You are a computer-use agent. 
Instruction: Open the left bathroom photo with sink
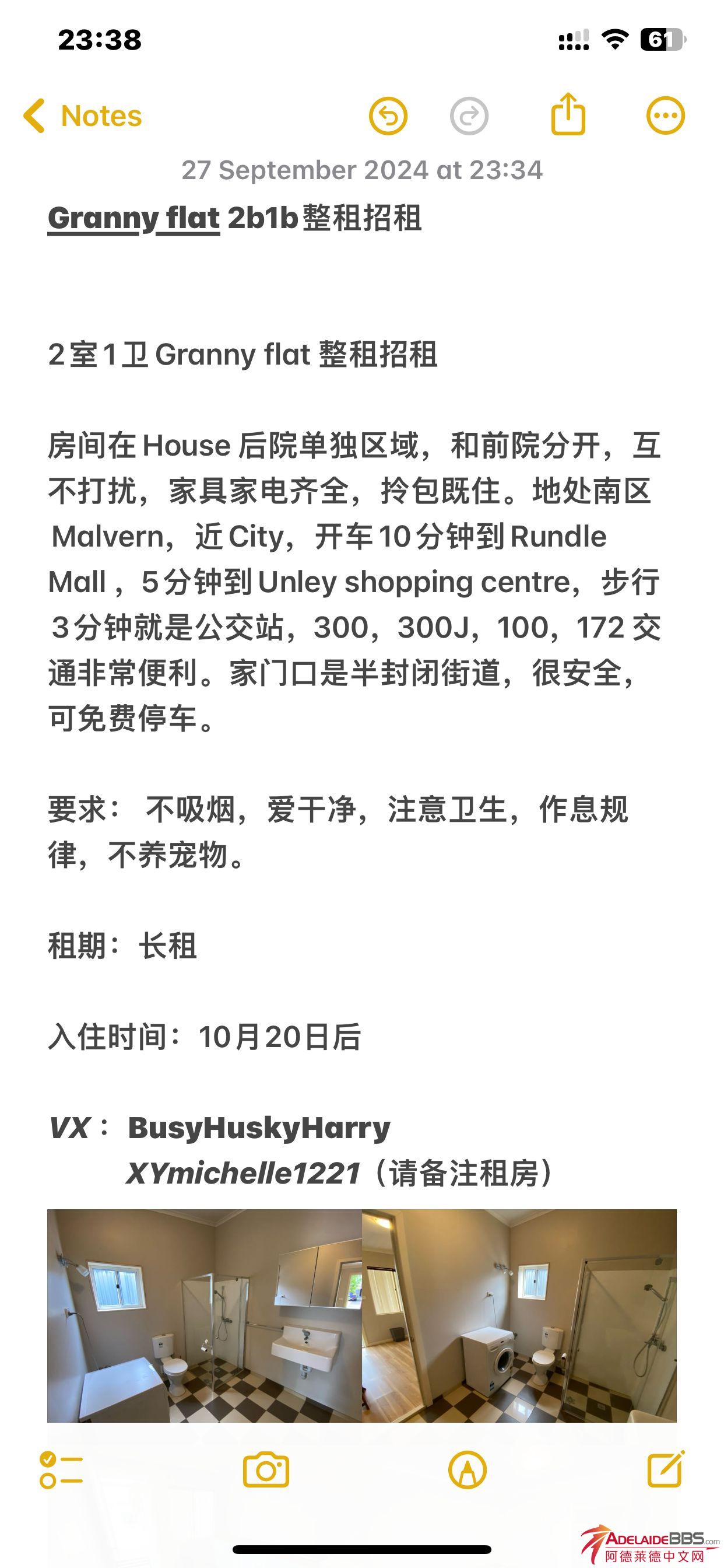pyautogui.click(x=205, y=1315)
